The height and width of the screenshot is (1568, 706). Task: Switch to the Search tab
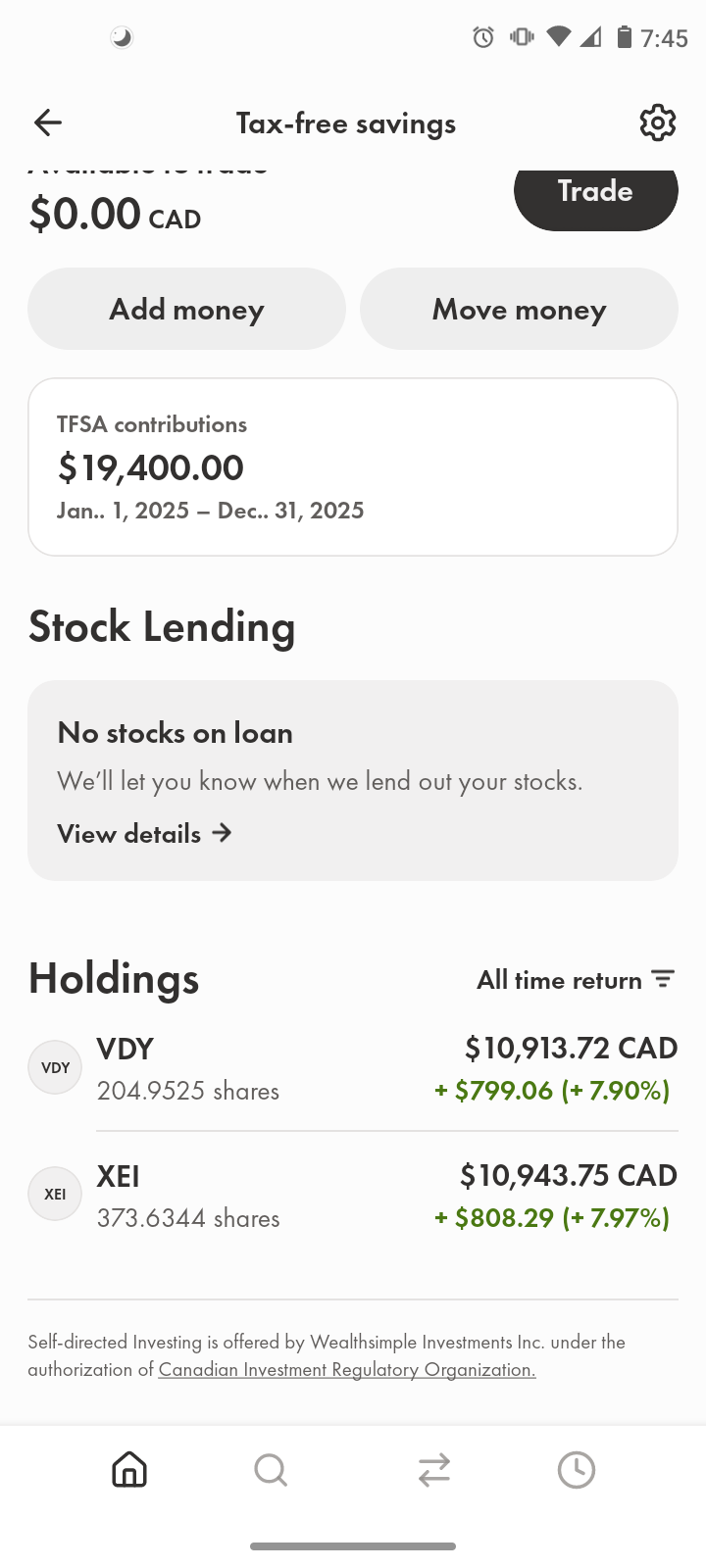coord(271,1470)
